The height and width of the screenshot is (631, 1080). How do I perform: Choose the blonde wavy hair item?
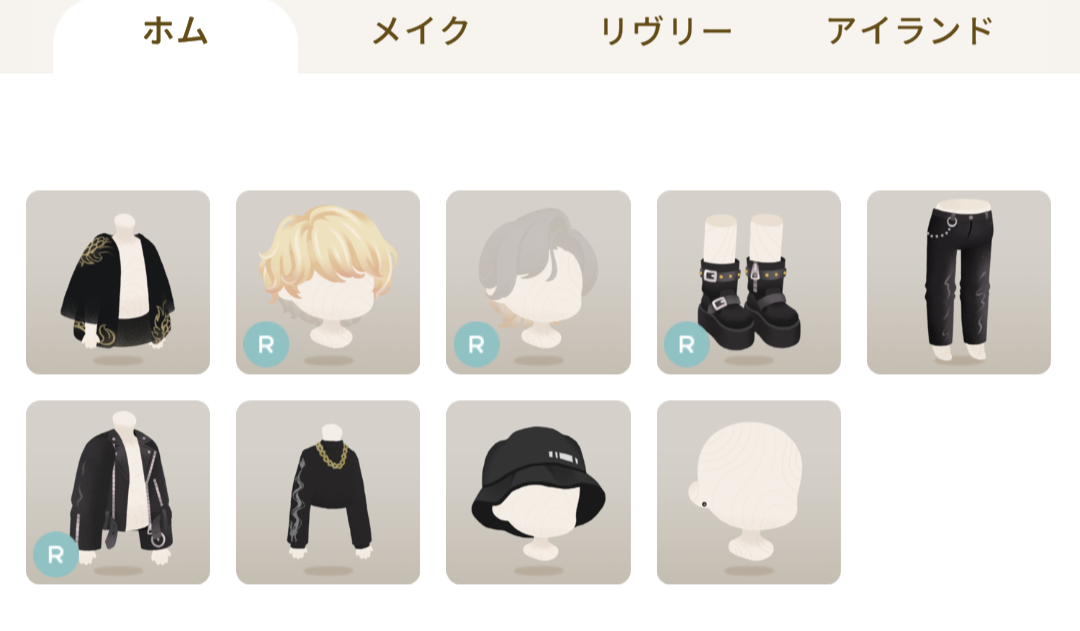pos(328,282)
